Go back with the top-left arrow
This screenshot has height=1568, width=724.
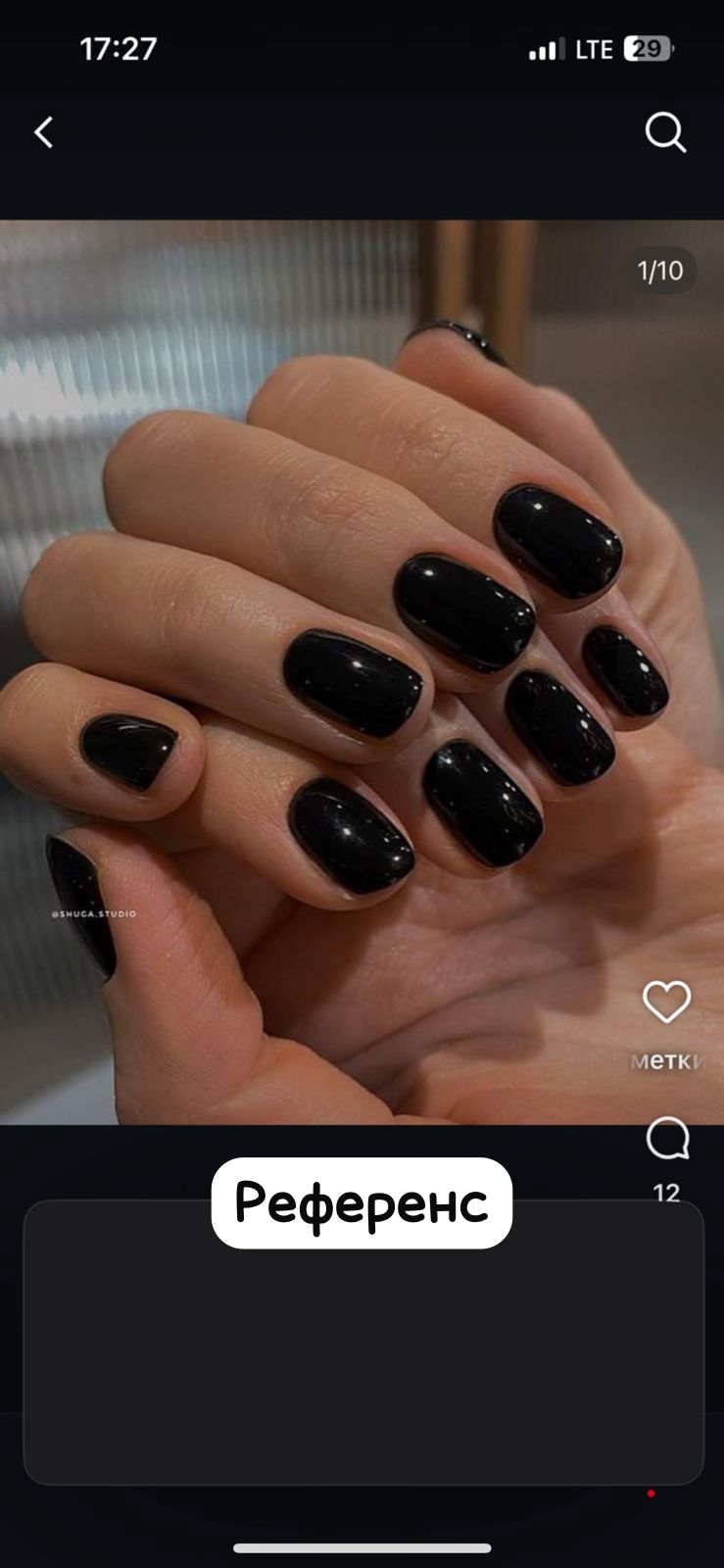pos(43,132)
